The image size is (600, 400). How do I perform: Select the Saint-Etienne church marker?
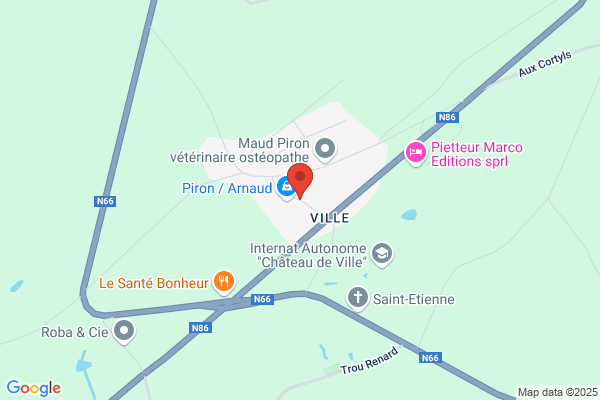(358, 299)
